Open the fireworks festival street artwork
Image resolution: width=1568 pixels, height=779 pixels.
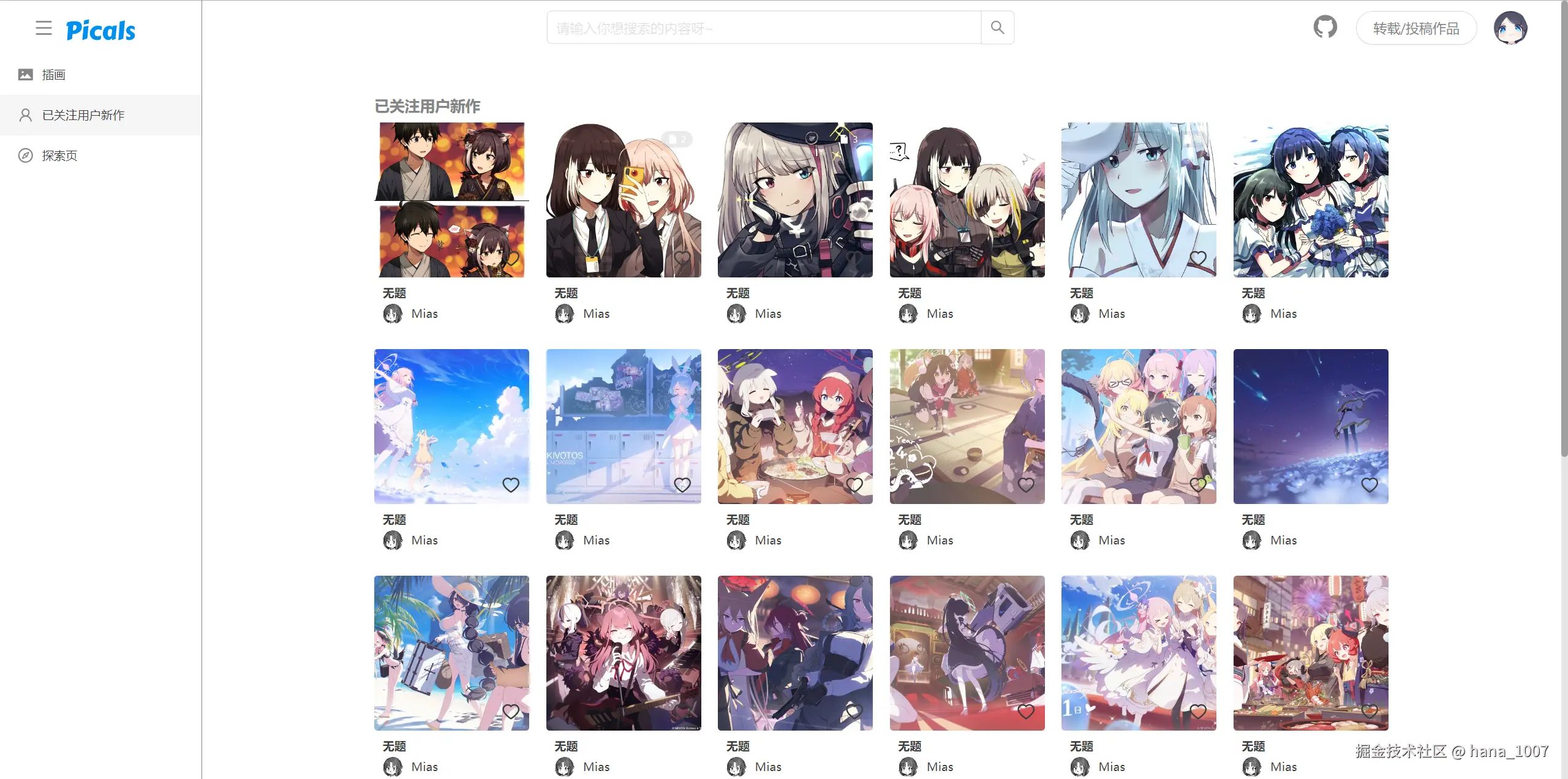(x=1311, y=653)
